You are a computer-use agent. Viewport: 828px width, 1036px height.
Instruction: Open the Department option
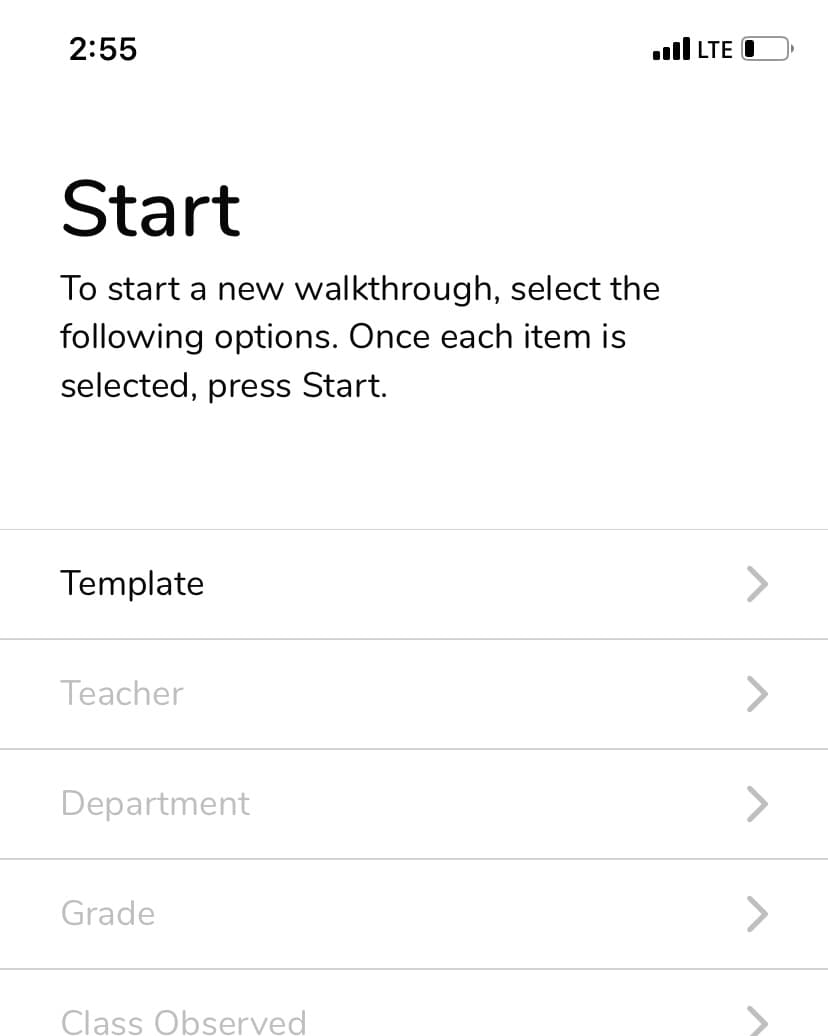(x=413, y=804)
